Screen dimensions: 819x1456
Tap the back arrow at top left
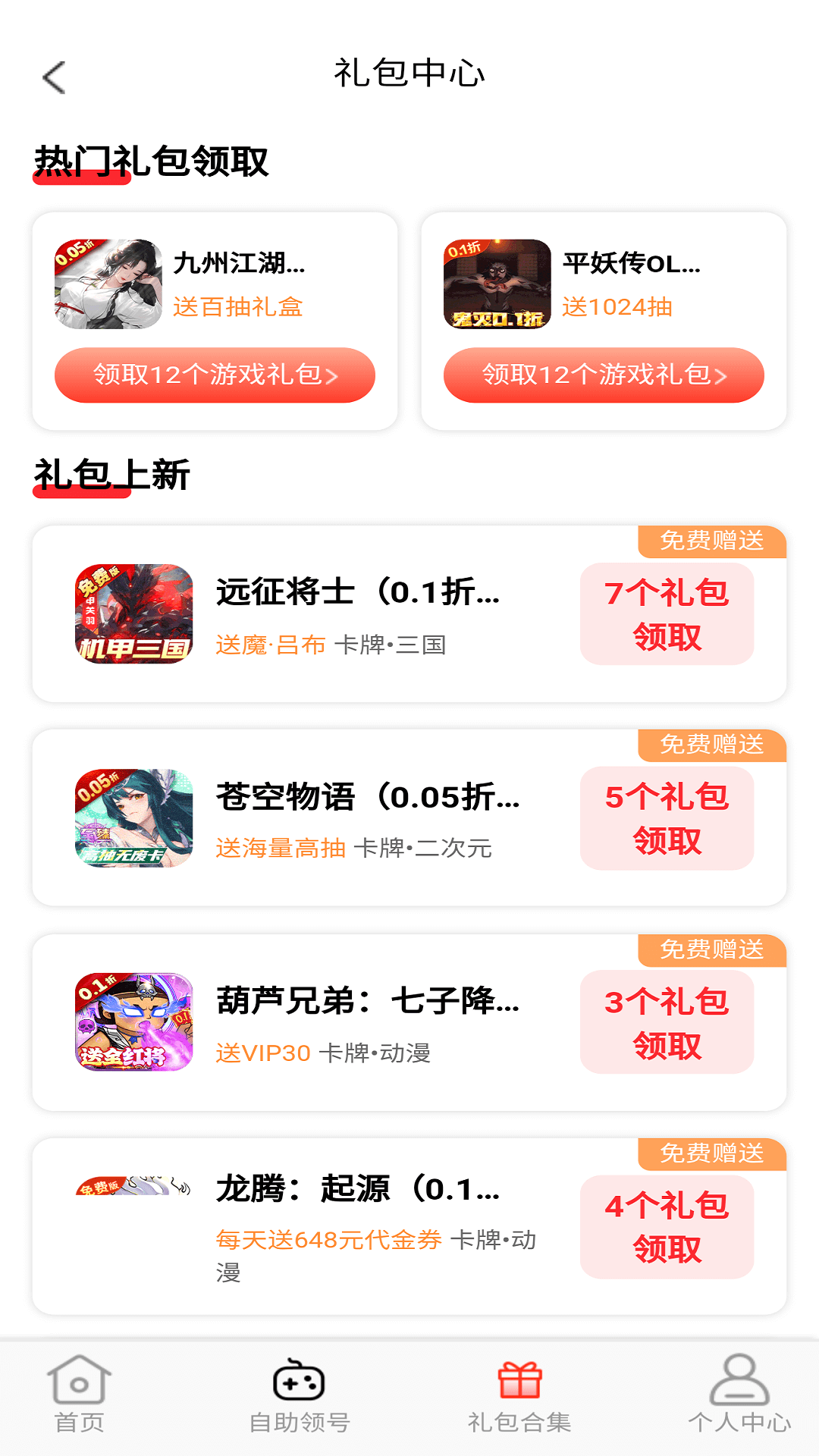(51, 76)
